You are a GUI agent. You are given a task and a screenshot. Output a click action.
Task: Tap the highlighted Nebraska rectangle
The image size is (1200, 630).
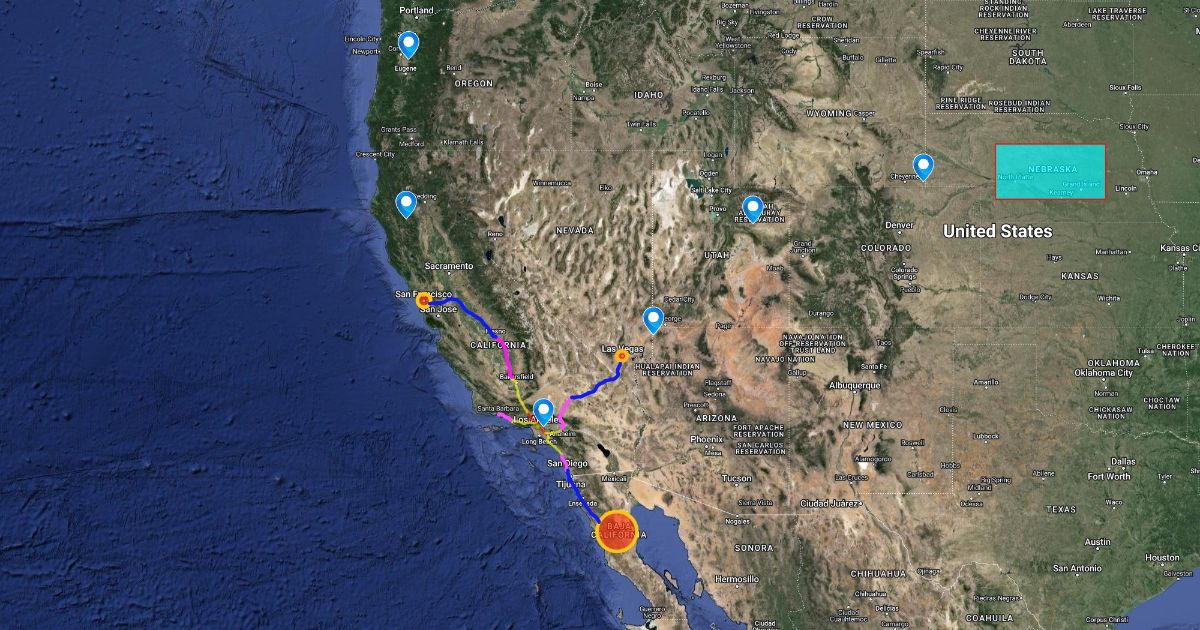click(x=1050, y=172)
